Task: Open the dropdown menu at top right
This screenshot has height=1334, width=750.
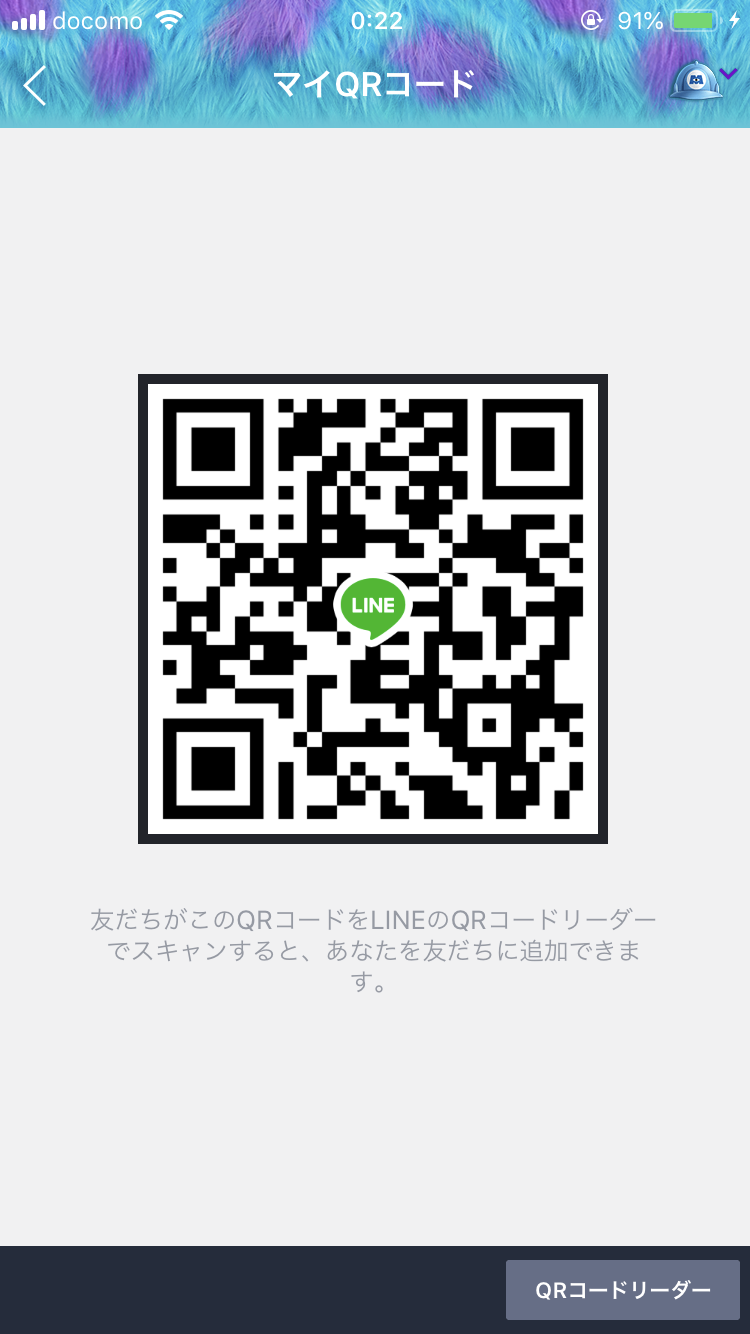Action: [x=704, y=82]
